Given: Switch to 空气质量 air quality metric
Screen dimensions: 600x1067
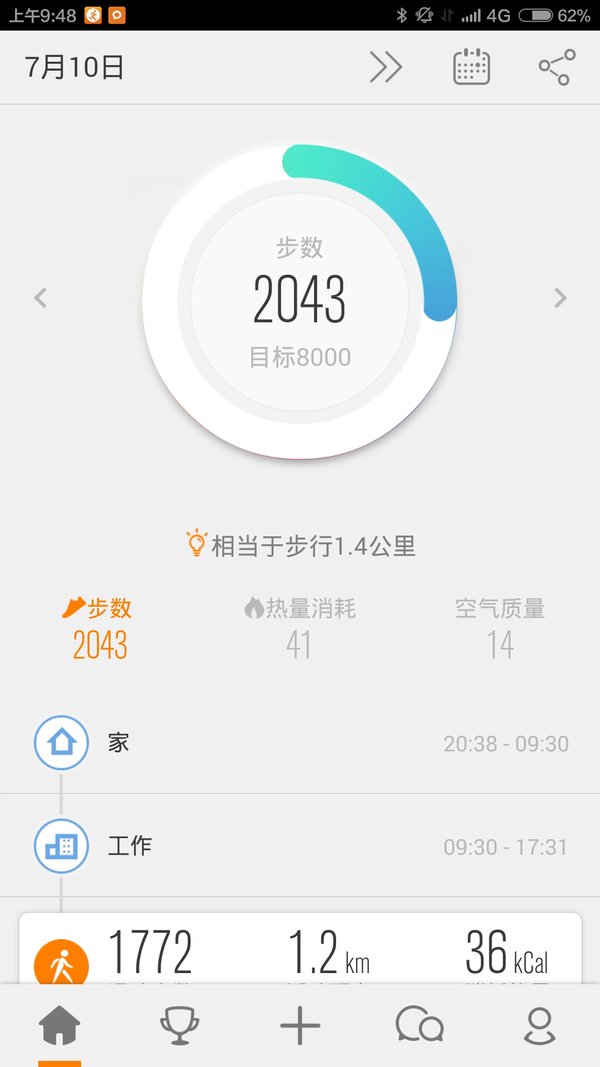Looking at the screenshot, I should (500, 628).
